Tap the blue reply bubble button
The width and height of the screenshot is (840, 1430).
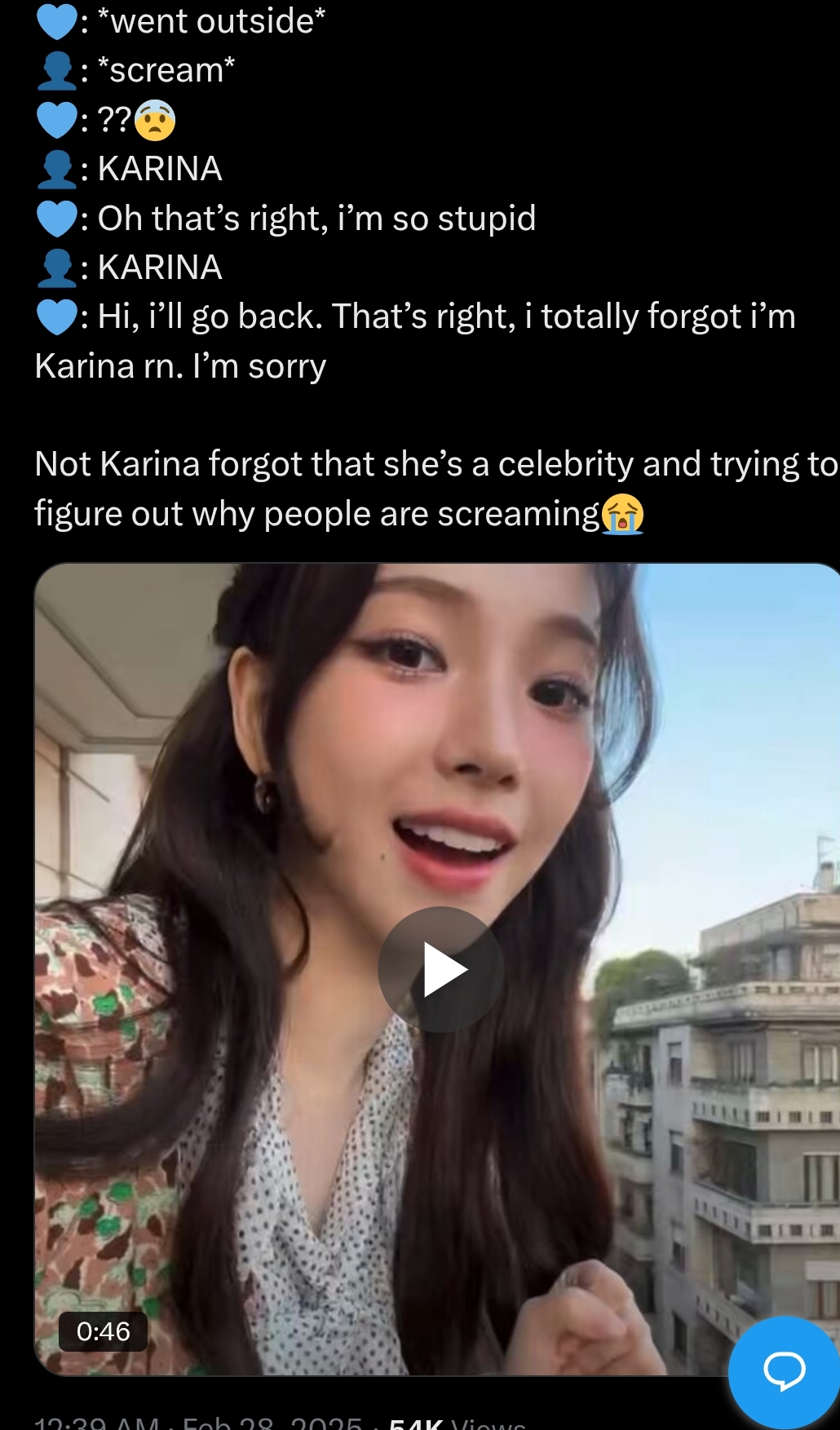pos(785,1371)
